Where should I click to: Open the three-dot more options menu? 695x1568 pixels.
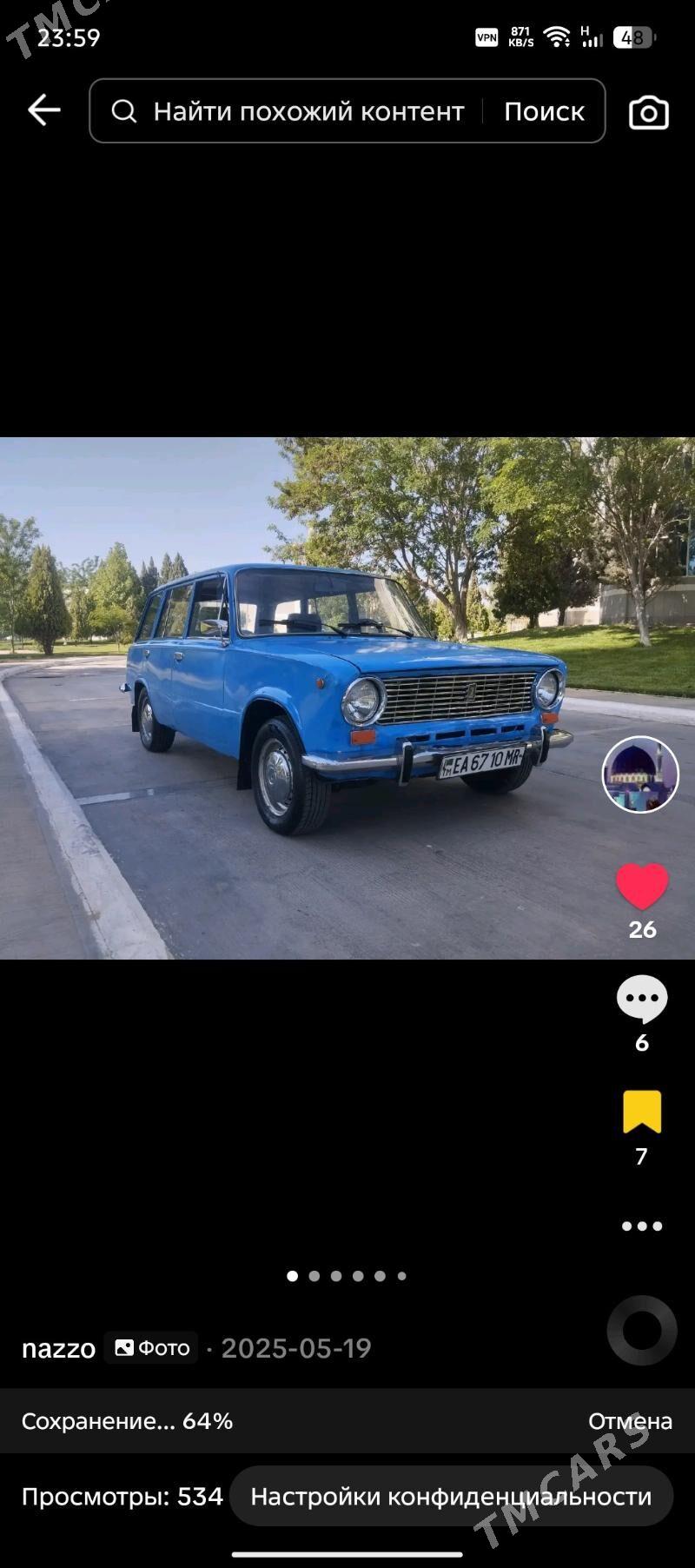tap(642, 1226)
